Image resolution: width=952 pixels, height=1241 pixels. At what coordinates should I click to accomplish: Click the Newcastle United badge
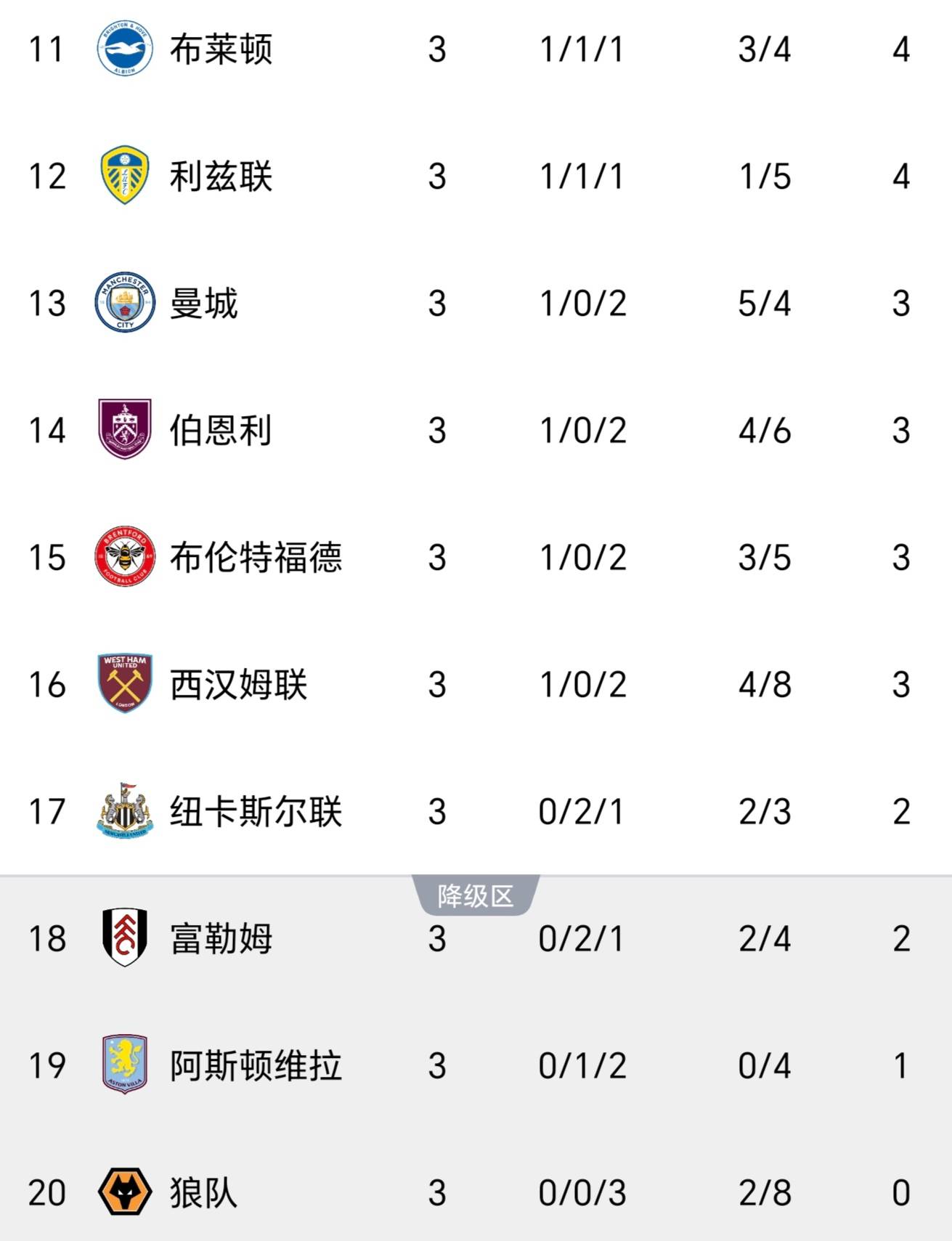click(x=125, y=811)
